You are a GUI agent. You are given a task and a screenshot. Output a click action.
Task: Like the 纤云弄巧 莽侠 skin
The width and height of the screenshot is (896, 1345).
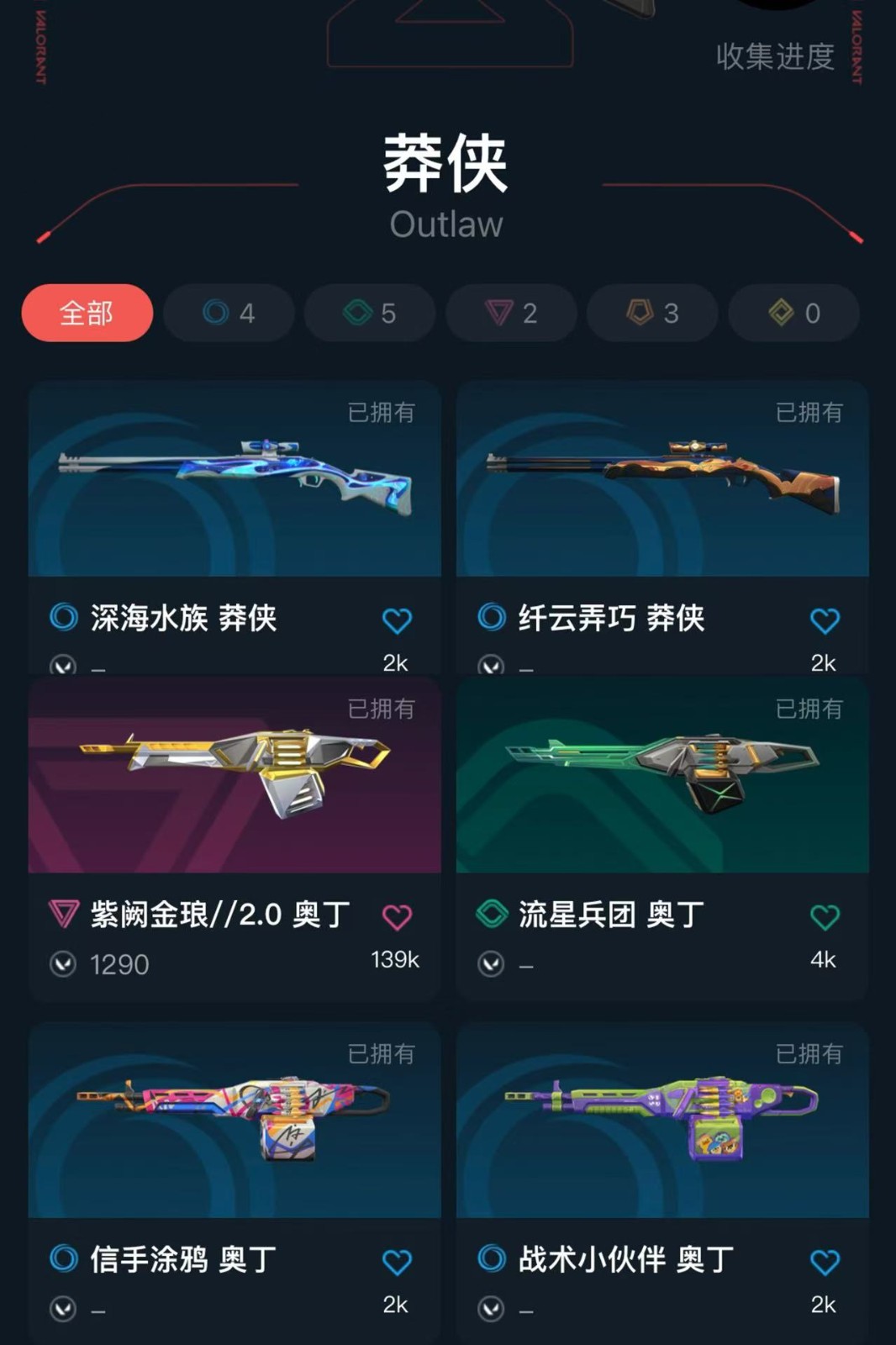(x=825, y=620)
